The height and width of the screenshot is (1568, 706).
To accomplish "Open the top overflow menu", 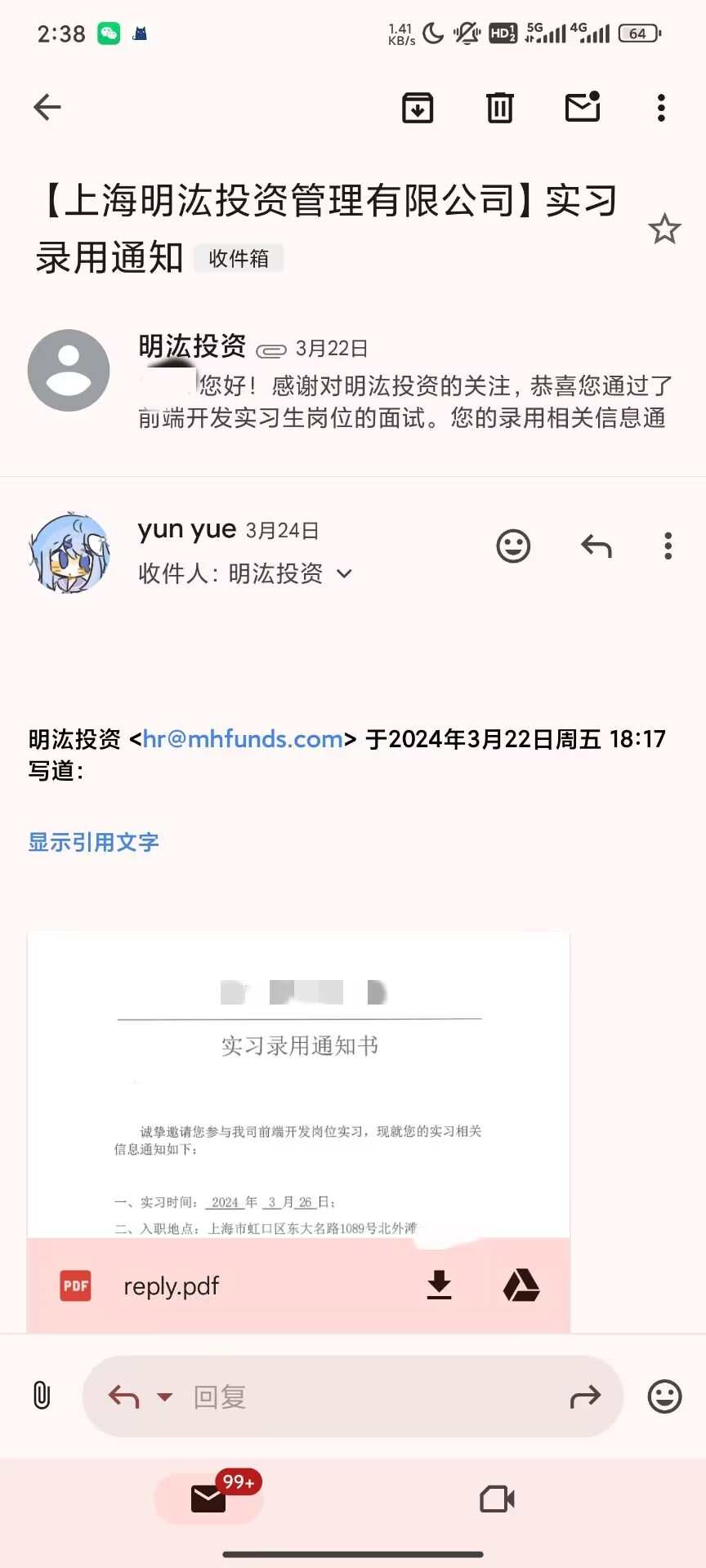I will tap(661, 107).
